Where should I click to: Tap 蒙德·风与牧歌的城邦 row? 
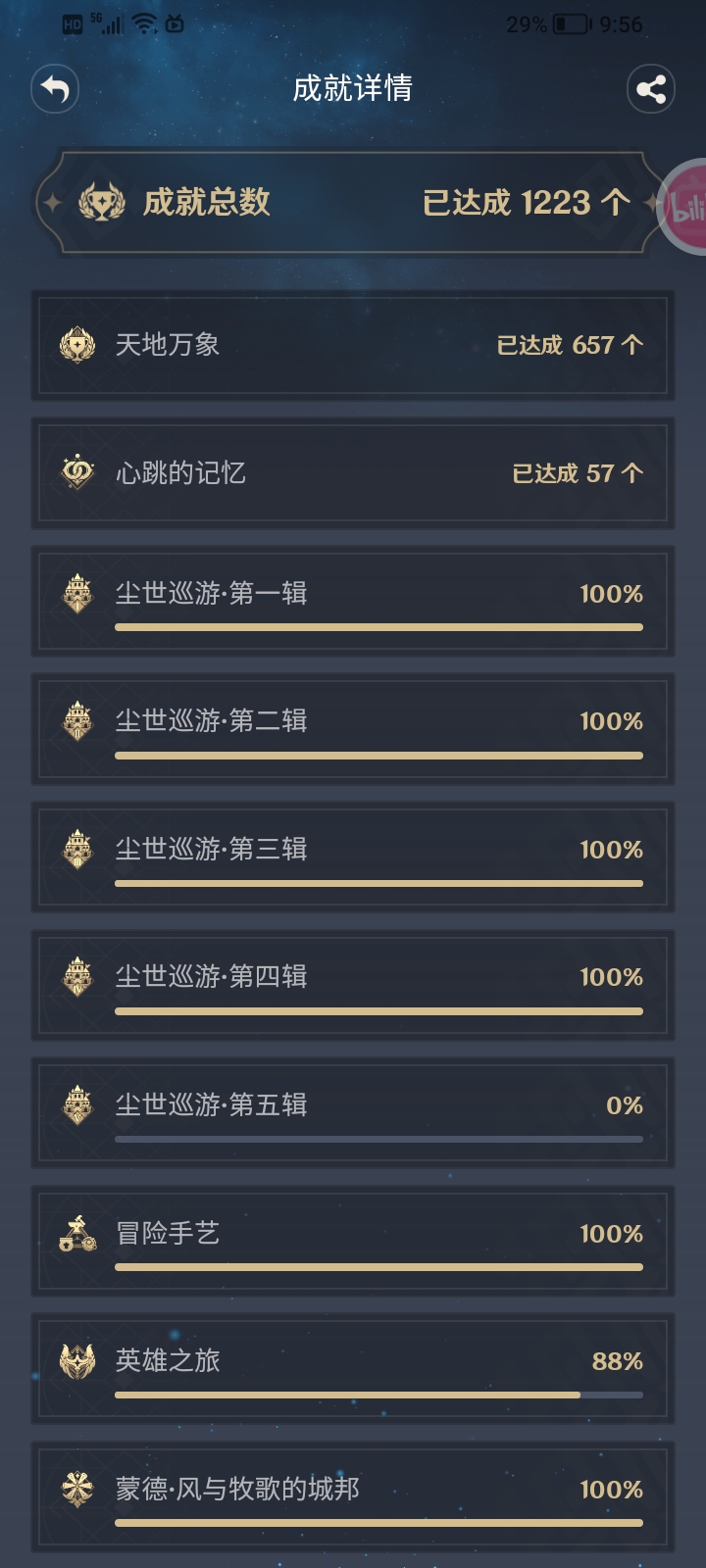tap(353, 1496)
